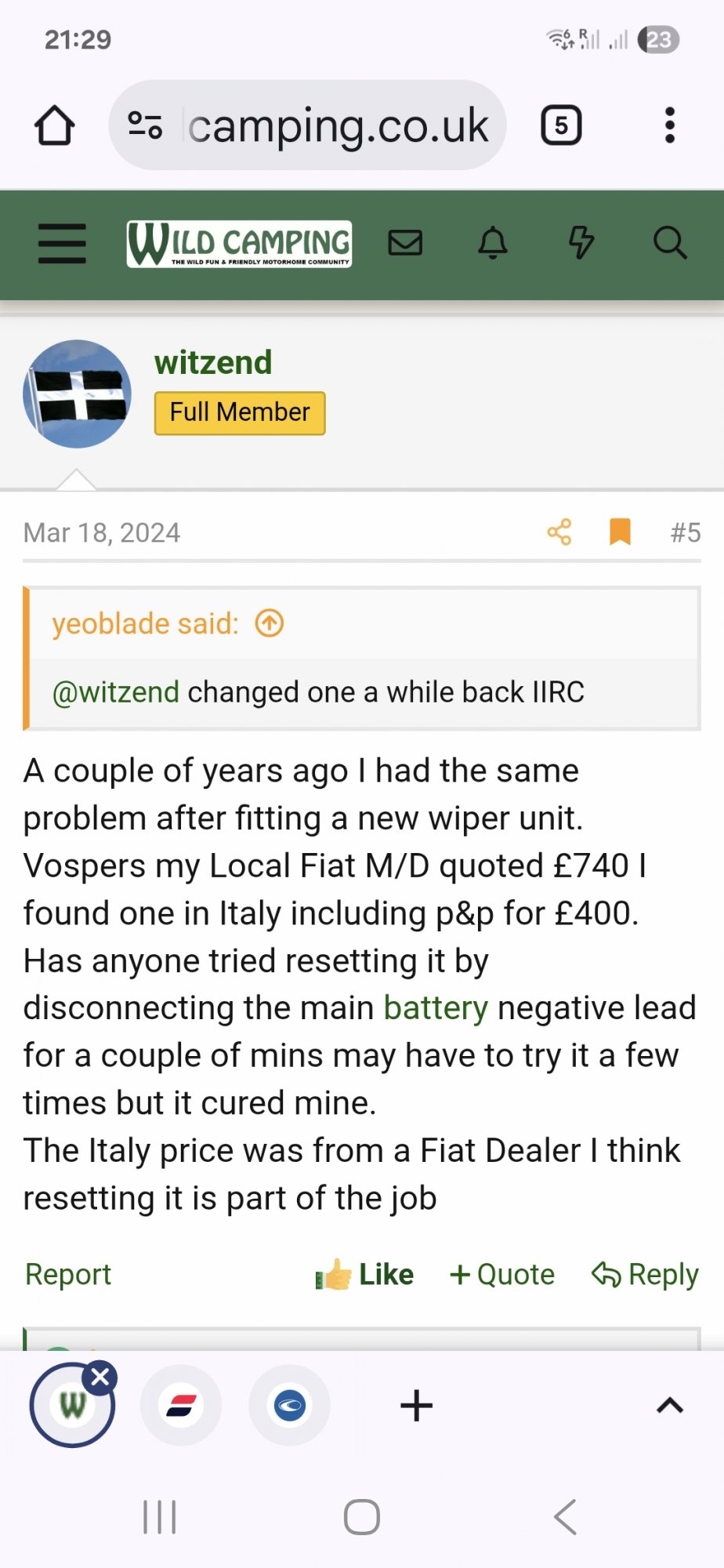Open the @witzend mention link
The height and width of the screenshot is (1568, 724).
click(x=116, y=692)
